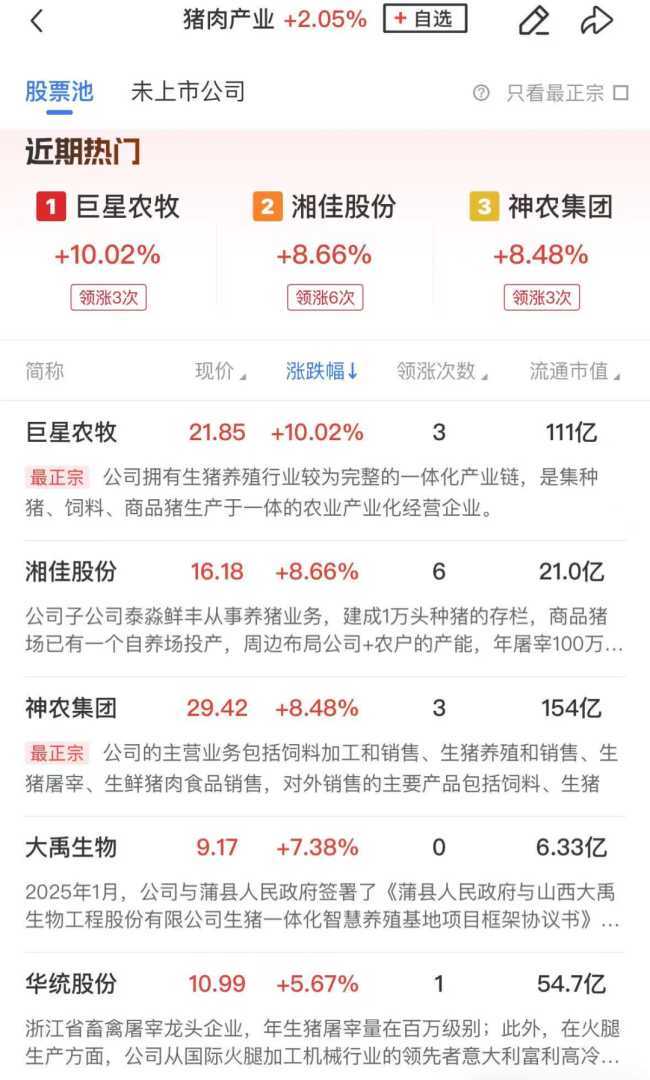Image resolution: width=650 pixels, height=1080 pixels.
Task: Go back using the top-left arrow
Action: click(37, 21)
